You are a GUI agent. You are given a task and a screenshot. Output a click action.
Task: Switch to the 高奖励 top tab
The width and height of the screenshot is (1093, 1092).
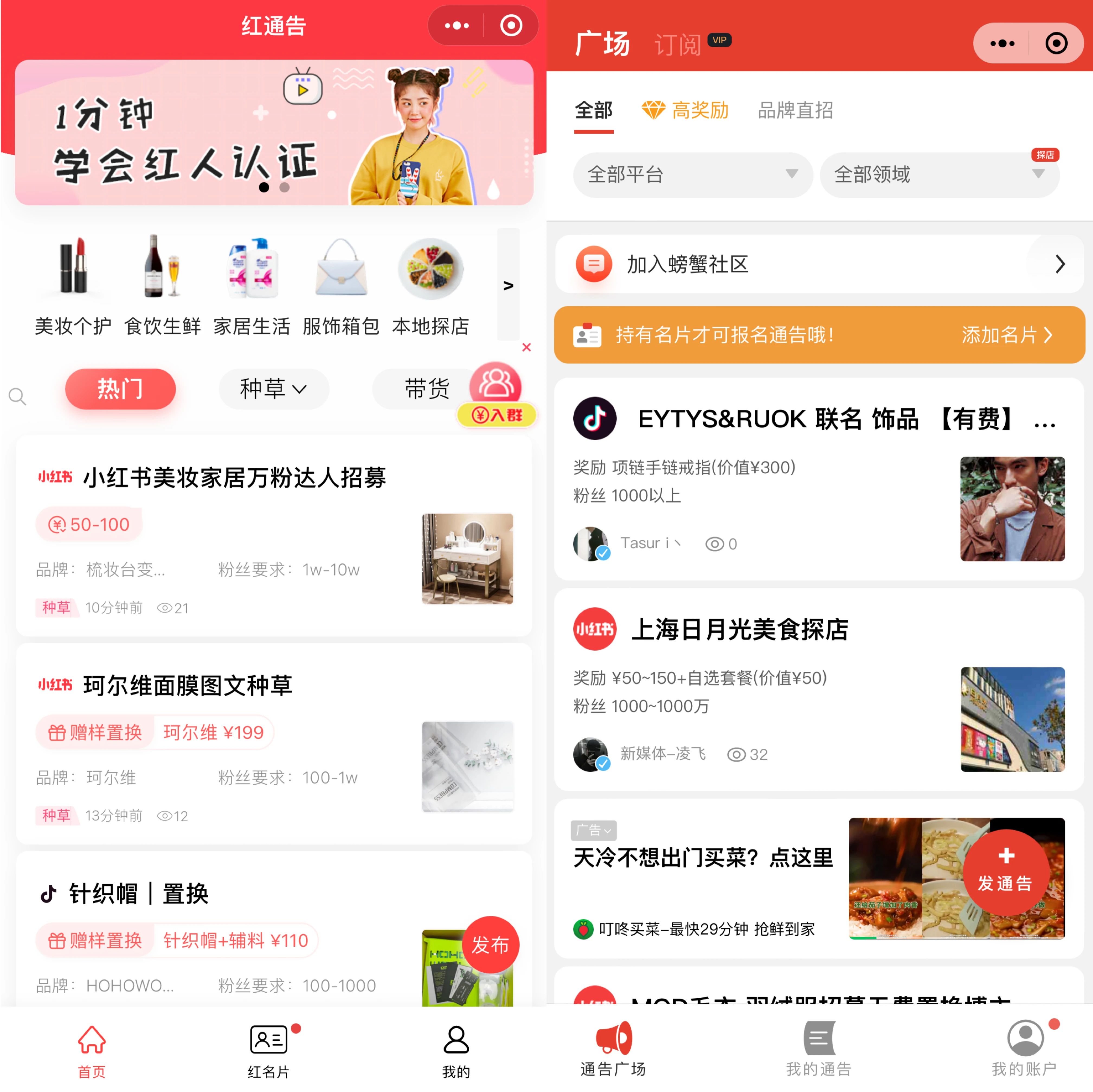(686, 110)
